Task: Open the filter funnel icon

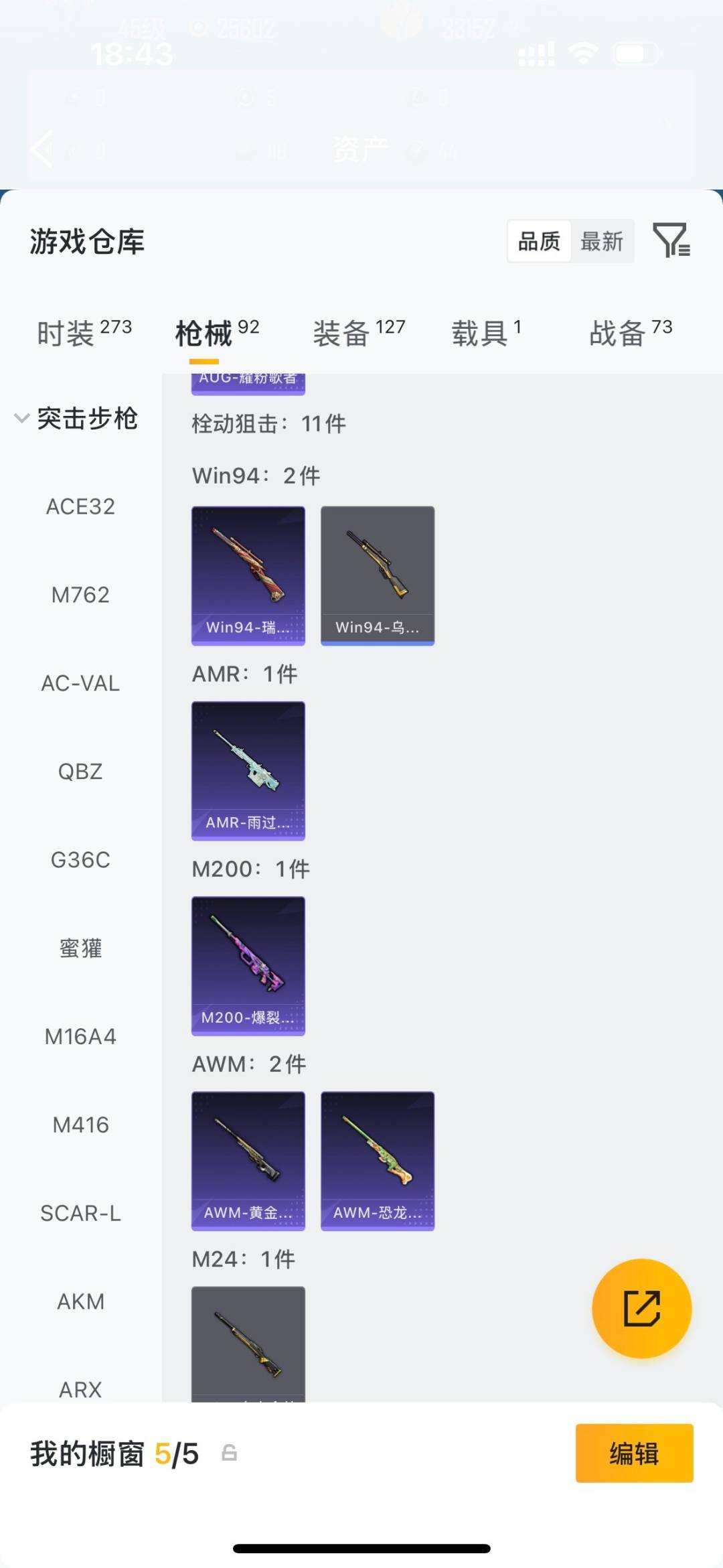Action: coord(671,240)
